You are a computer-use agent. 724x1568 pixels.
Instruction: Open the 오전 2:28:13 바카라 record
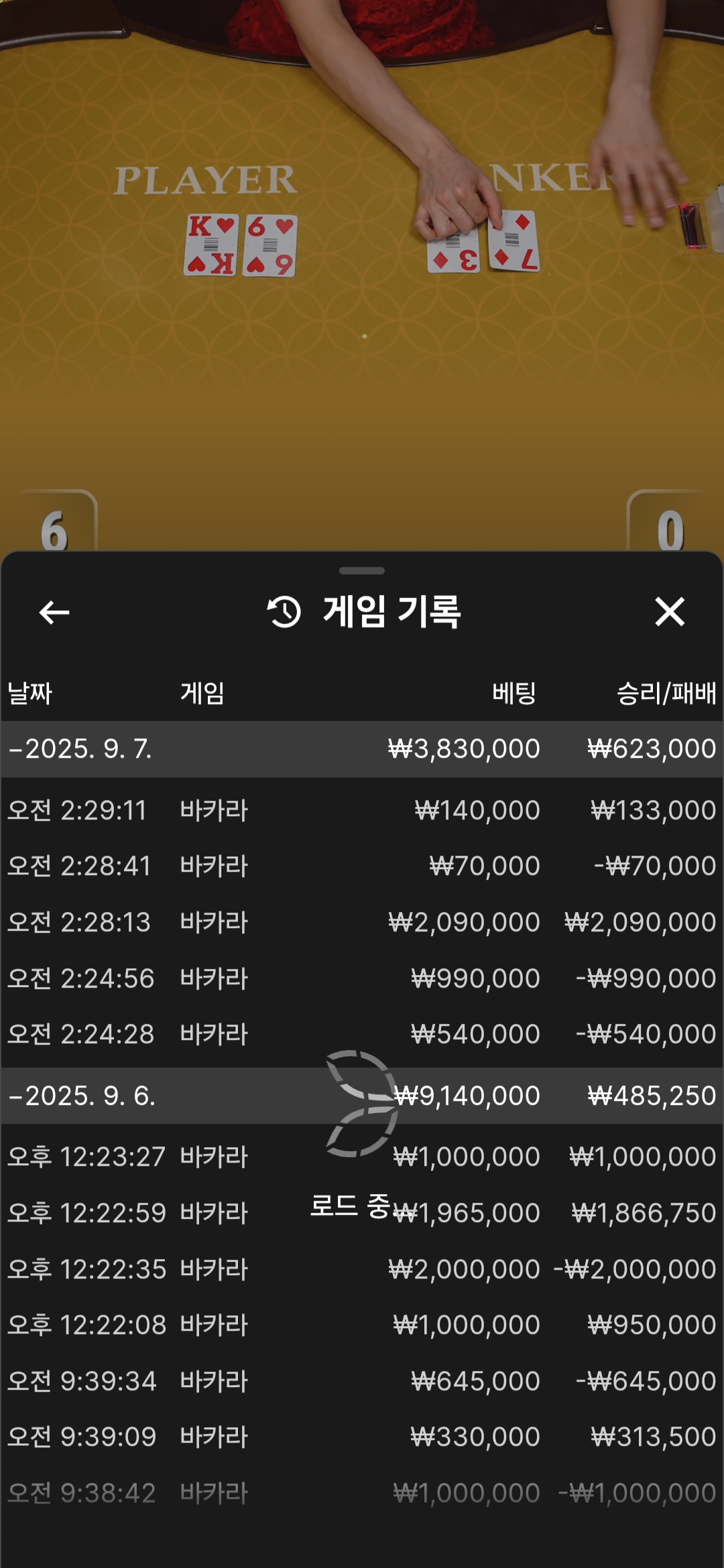coord(362,922)
